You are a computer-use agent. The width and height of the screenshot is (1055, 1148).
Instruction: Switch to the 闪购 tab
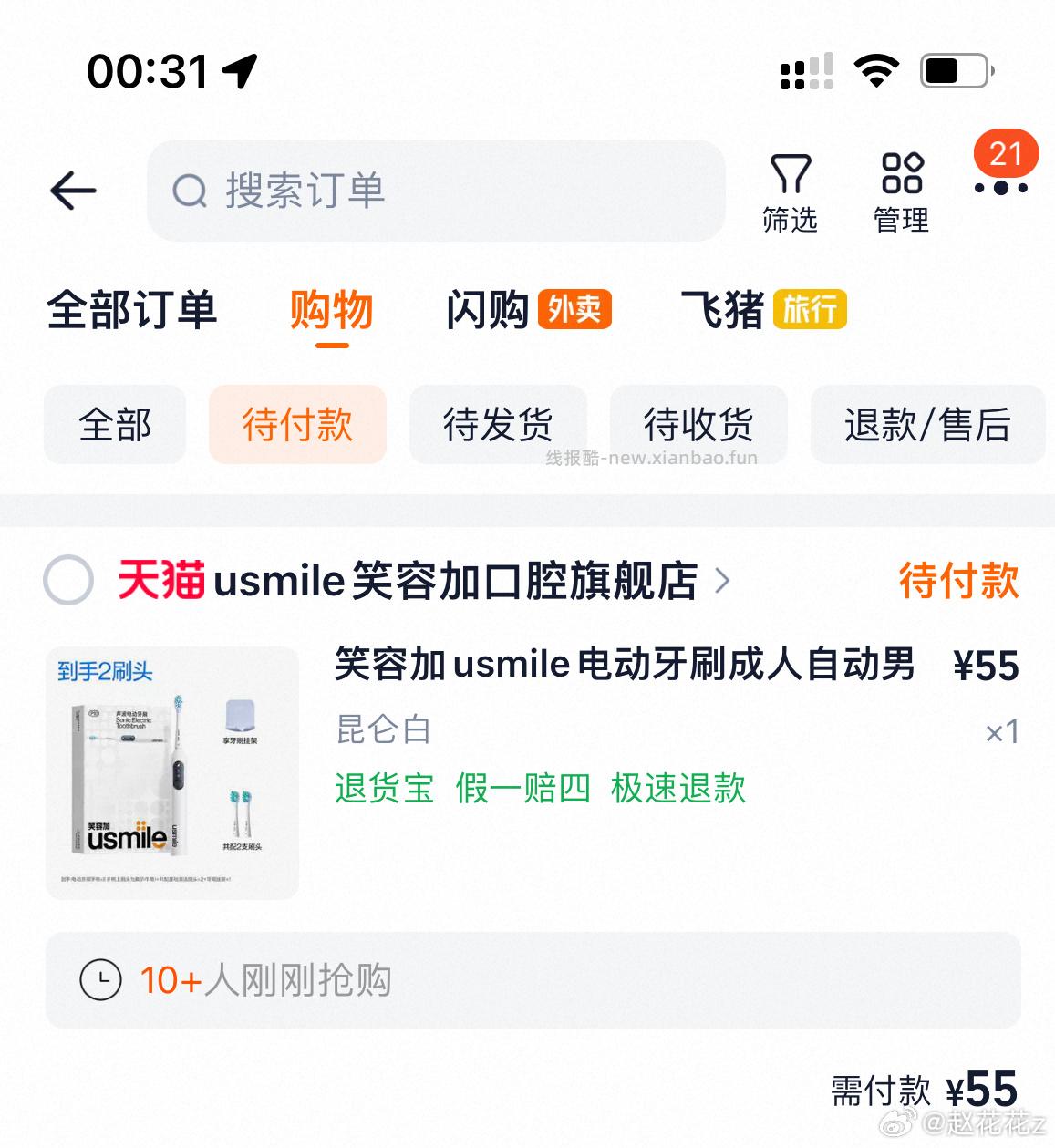point(490,310)
